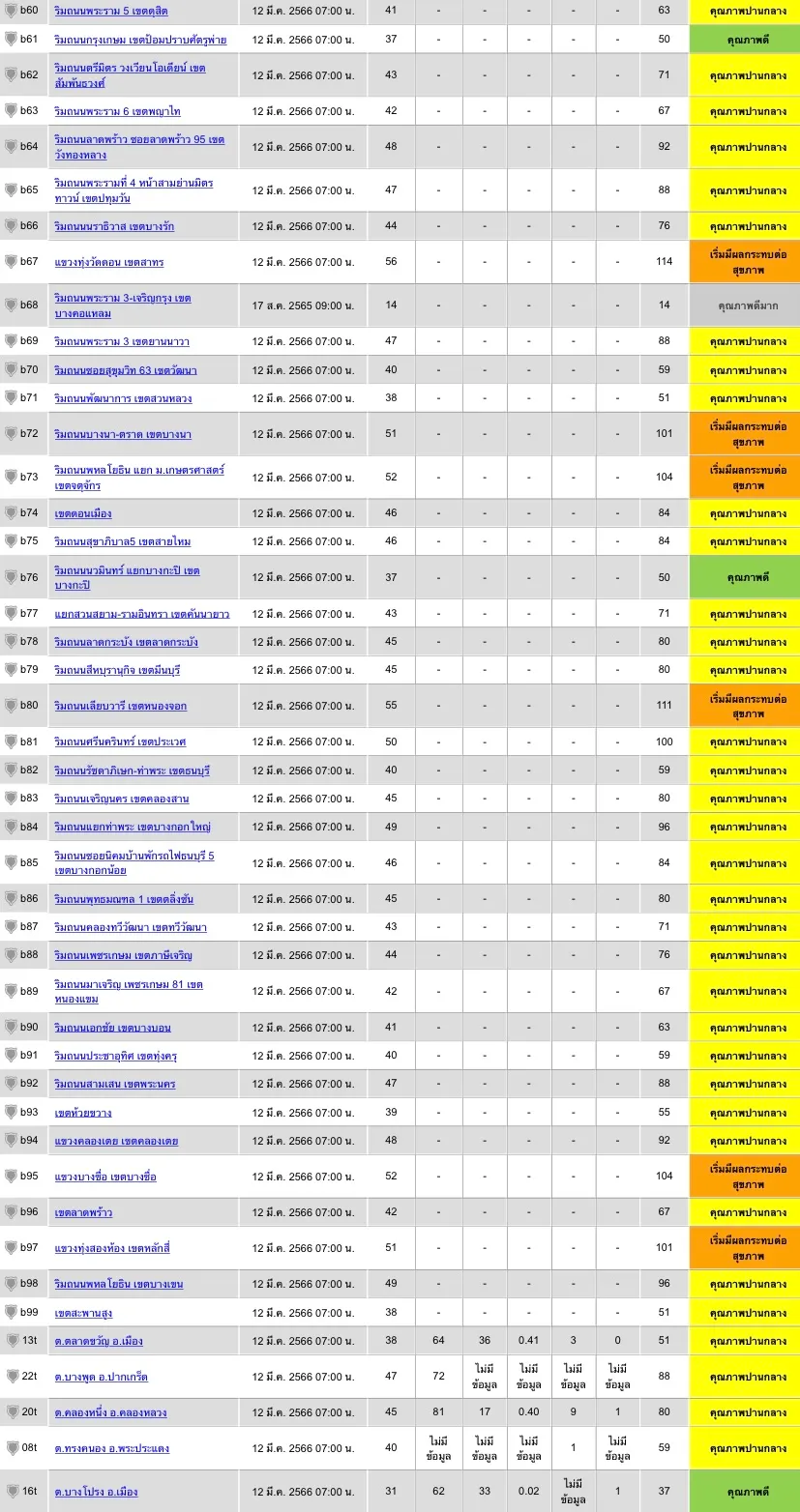Open the link ริมถนนบางนา-ตราด เขตบางนา
The width and height of the screenshot is (800, 1512).
click(x=123, y=434)
